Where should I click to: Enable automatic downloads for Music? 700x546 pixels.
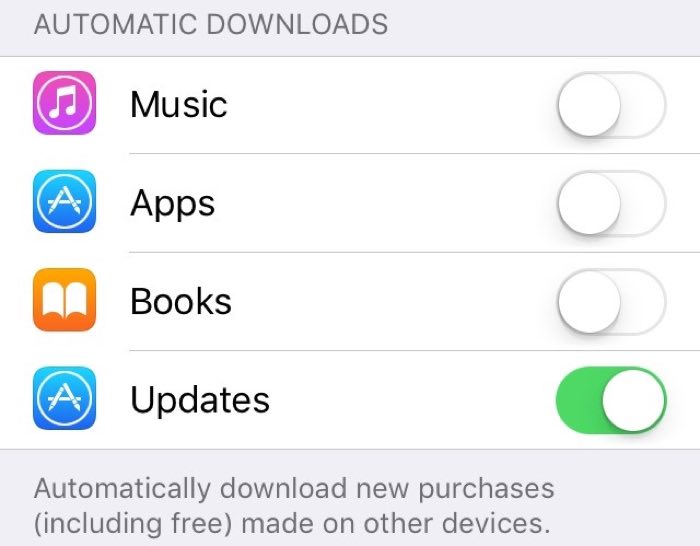click(x=611, y=105)
